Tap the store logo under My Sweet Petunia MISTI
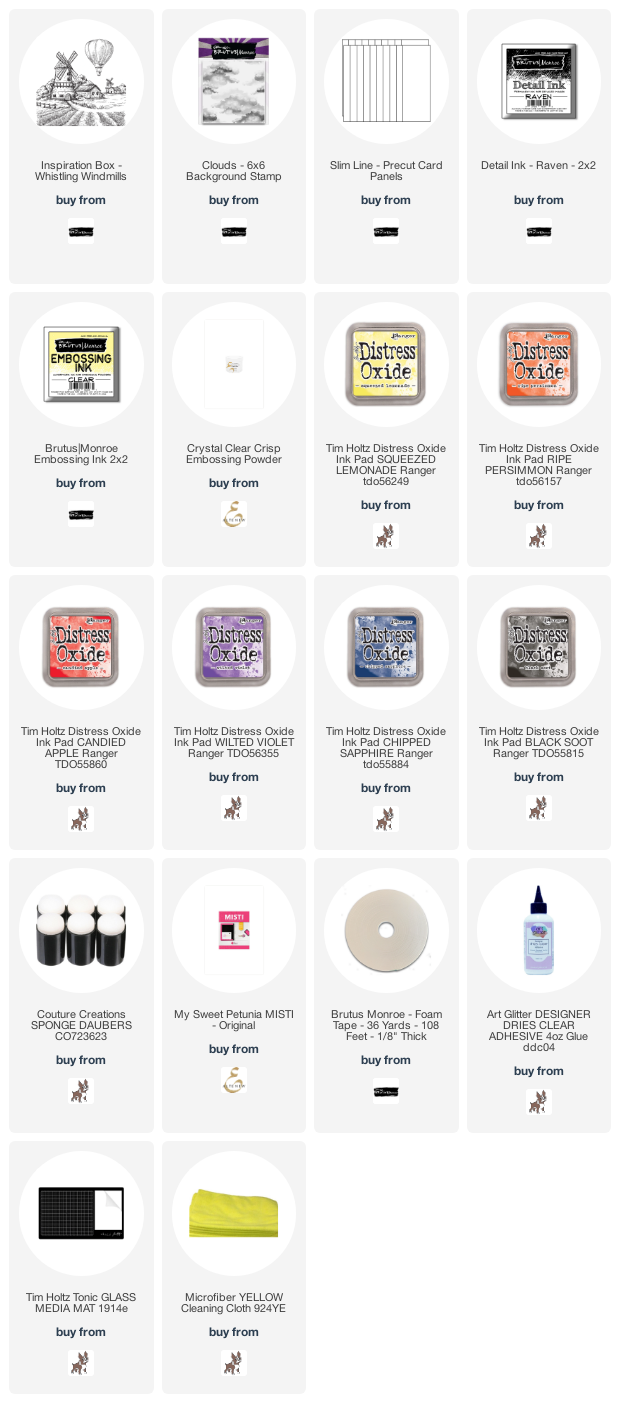 (x=233, y=1080)
